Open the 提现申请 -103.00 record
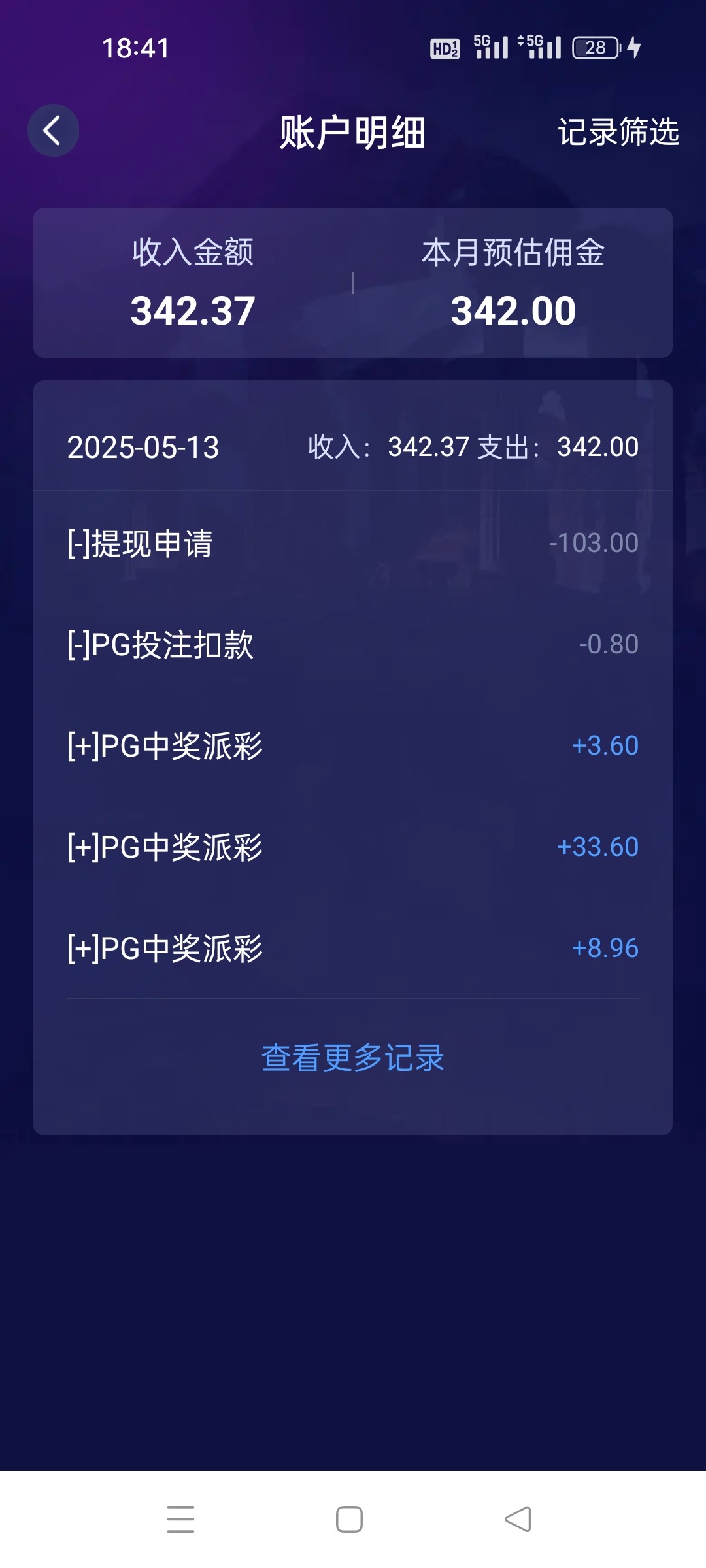Image resolution: width=706 pixels, height=1568 pixels. tap(353, 544)
